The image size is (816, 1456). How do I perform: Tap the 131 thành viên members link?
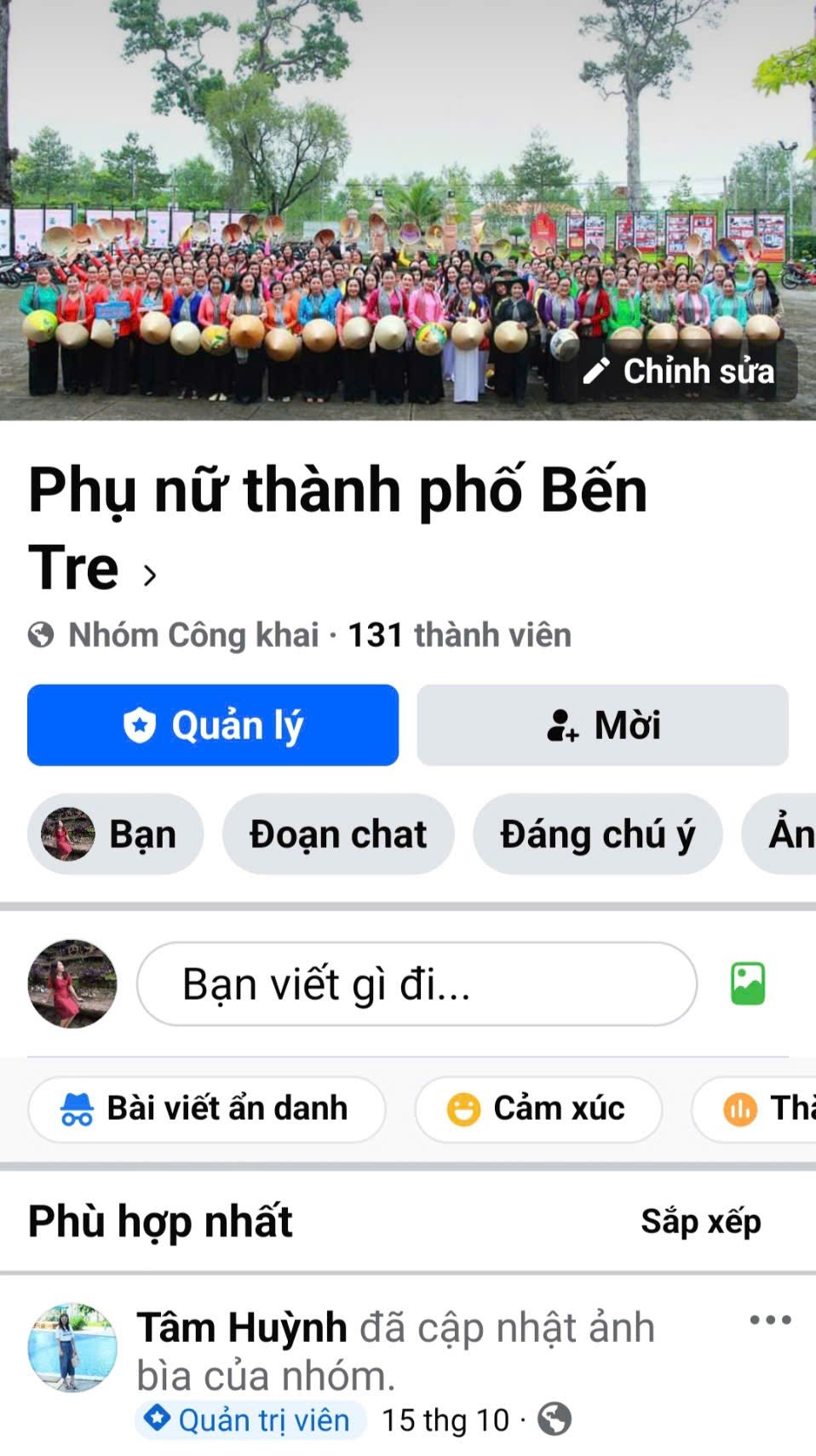(x=459, y=635)
